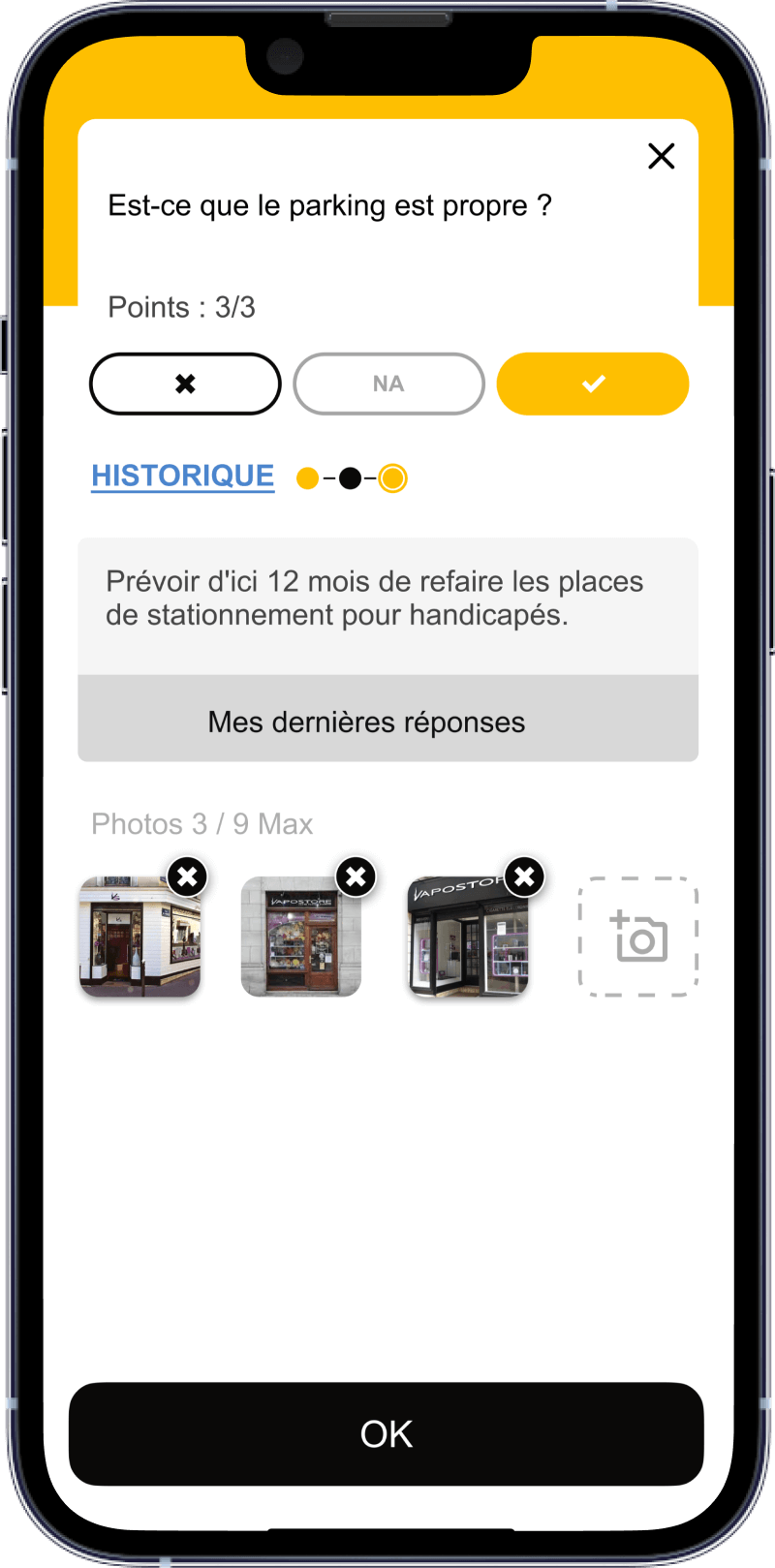Choose the NA answer option
The image size is (775, 1568).
click(x=388, y=384)
